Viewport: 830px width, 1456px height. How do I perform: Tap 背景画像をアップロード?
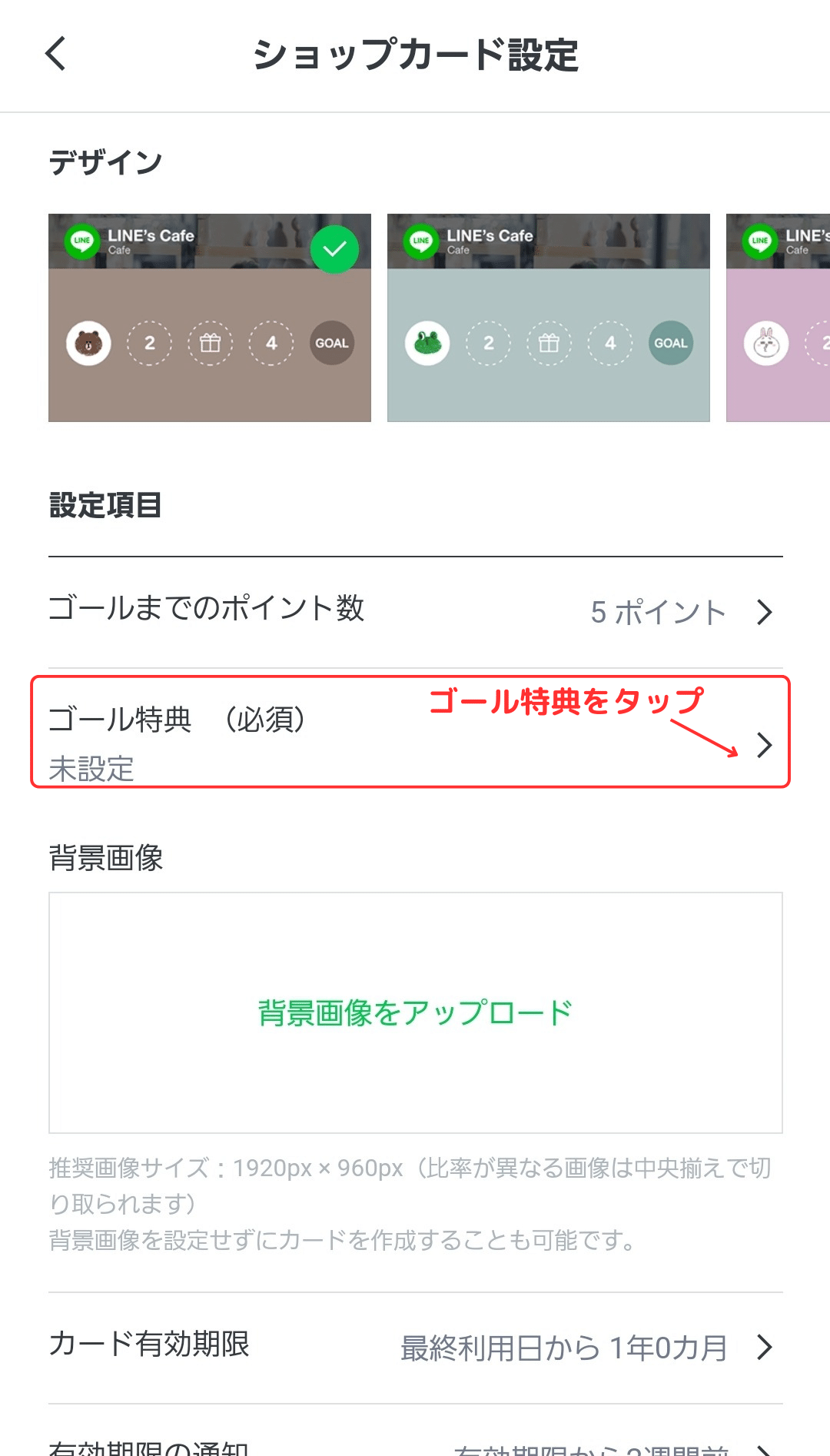tap(415, 1012)
